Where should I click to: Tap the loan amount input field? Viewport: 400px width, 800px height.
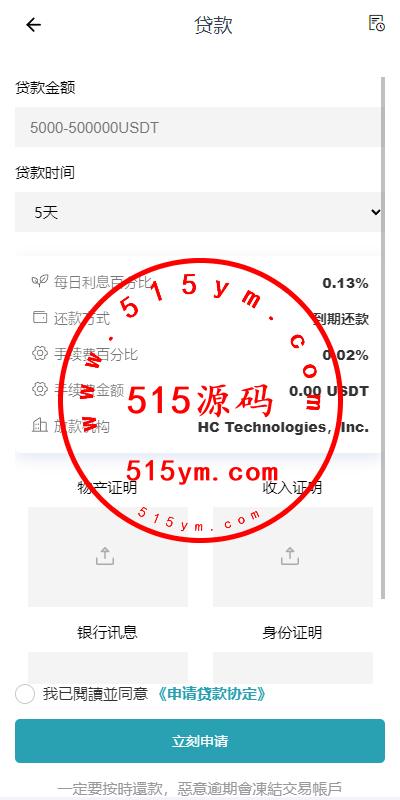click(198, 127)
